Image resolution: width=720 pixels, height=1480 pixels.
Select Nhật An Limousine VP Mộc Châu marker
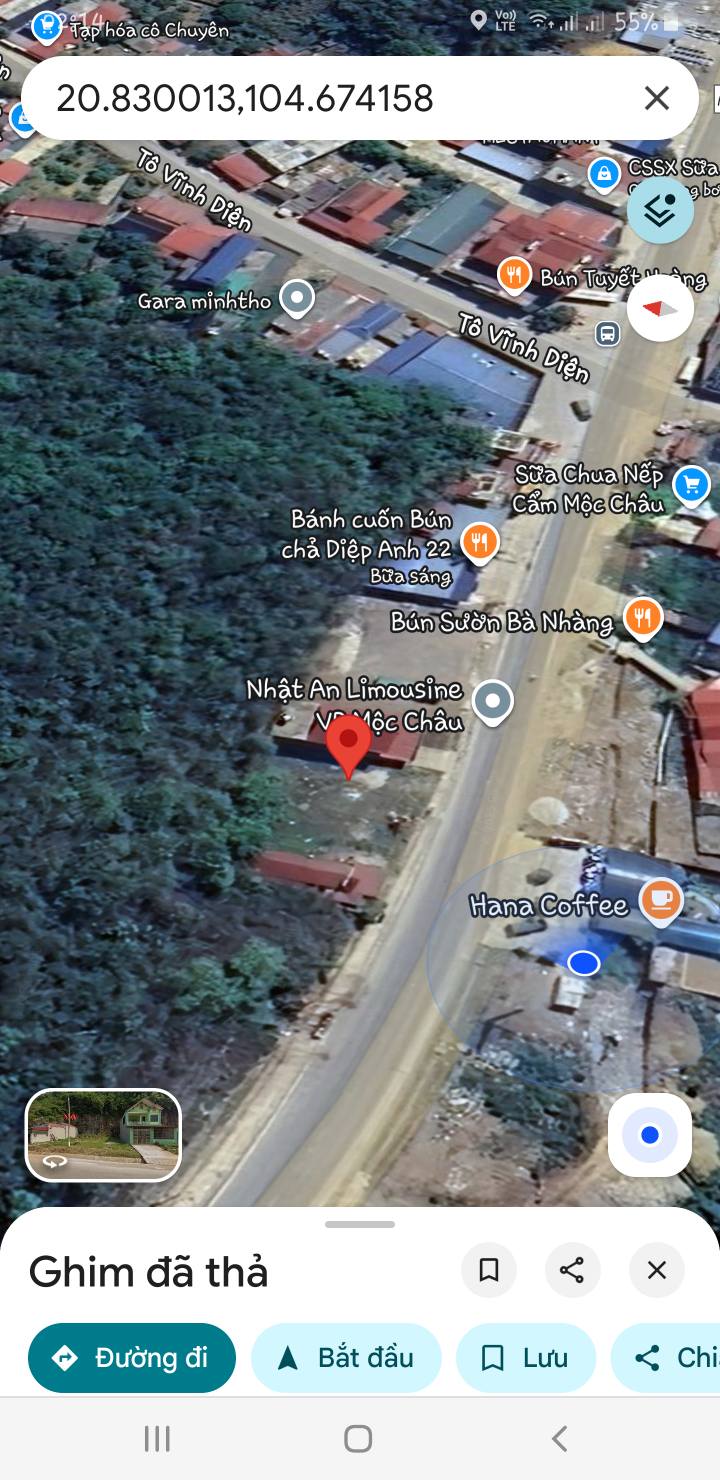coord(492,702)
